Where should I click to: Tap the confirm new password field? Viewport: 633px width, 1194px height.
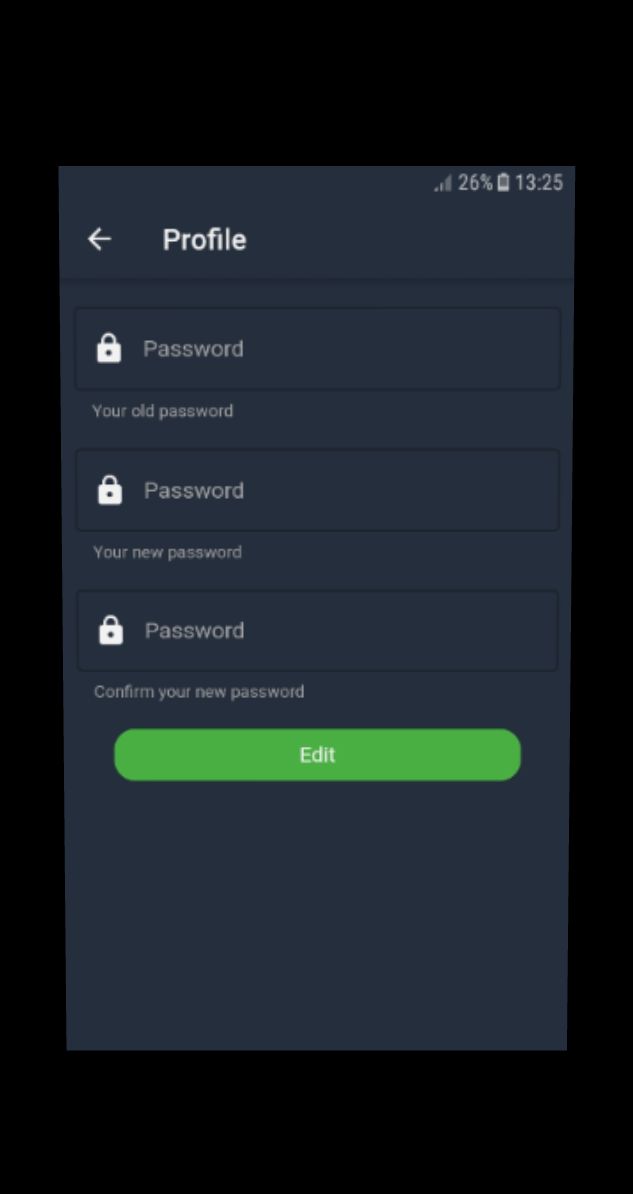[318, 631]
